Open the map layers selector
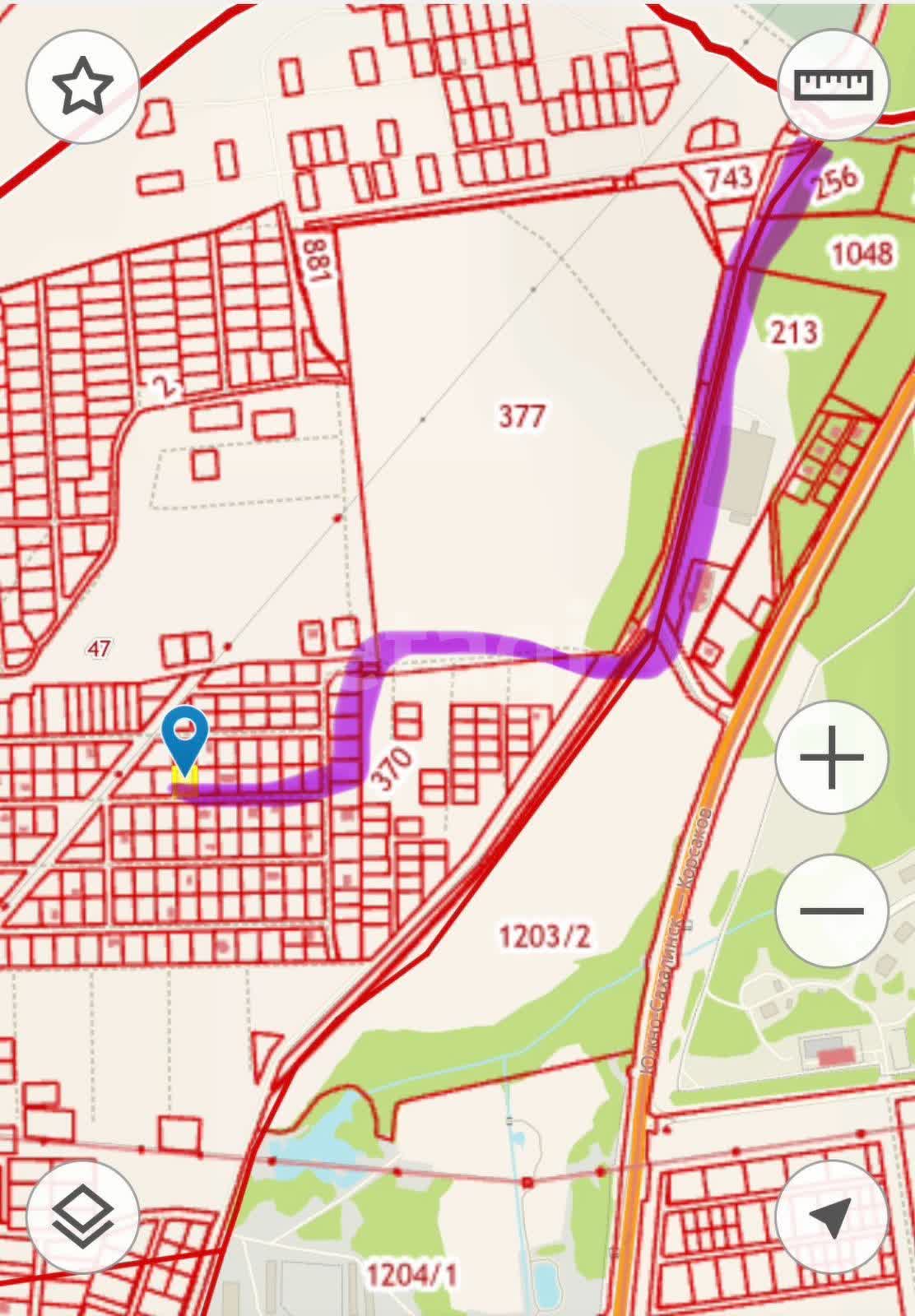Image resolution: width=915 pixels, height=1316 pixels. coord(82,1216)
